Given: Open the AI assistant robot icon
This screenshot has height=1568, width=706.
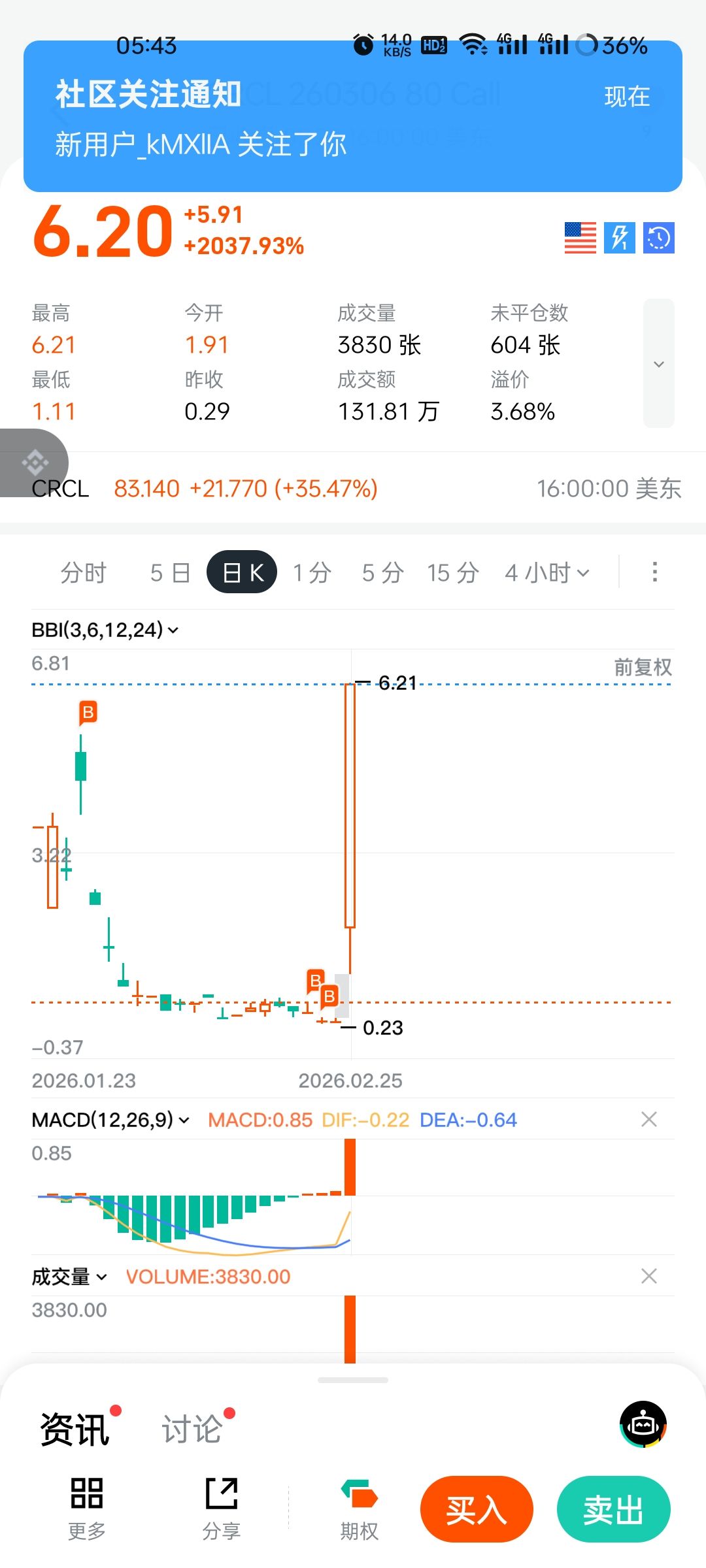Looking at the screenshot, I should (x=643, y=1425).
